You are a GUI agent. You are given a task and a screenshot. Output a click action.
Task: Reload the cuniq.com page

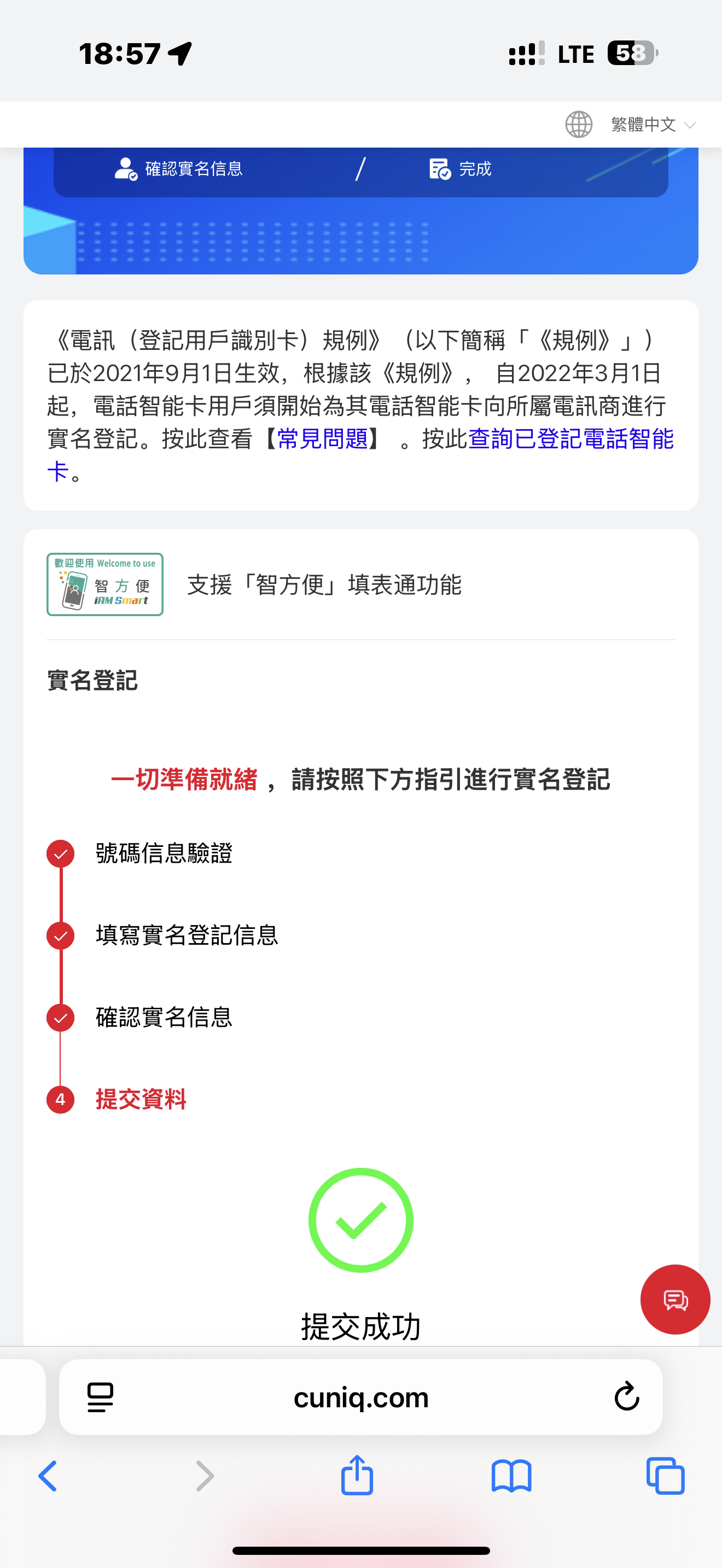626,1396
